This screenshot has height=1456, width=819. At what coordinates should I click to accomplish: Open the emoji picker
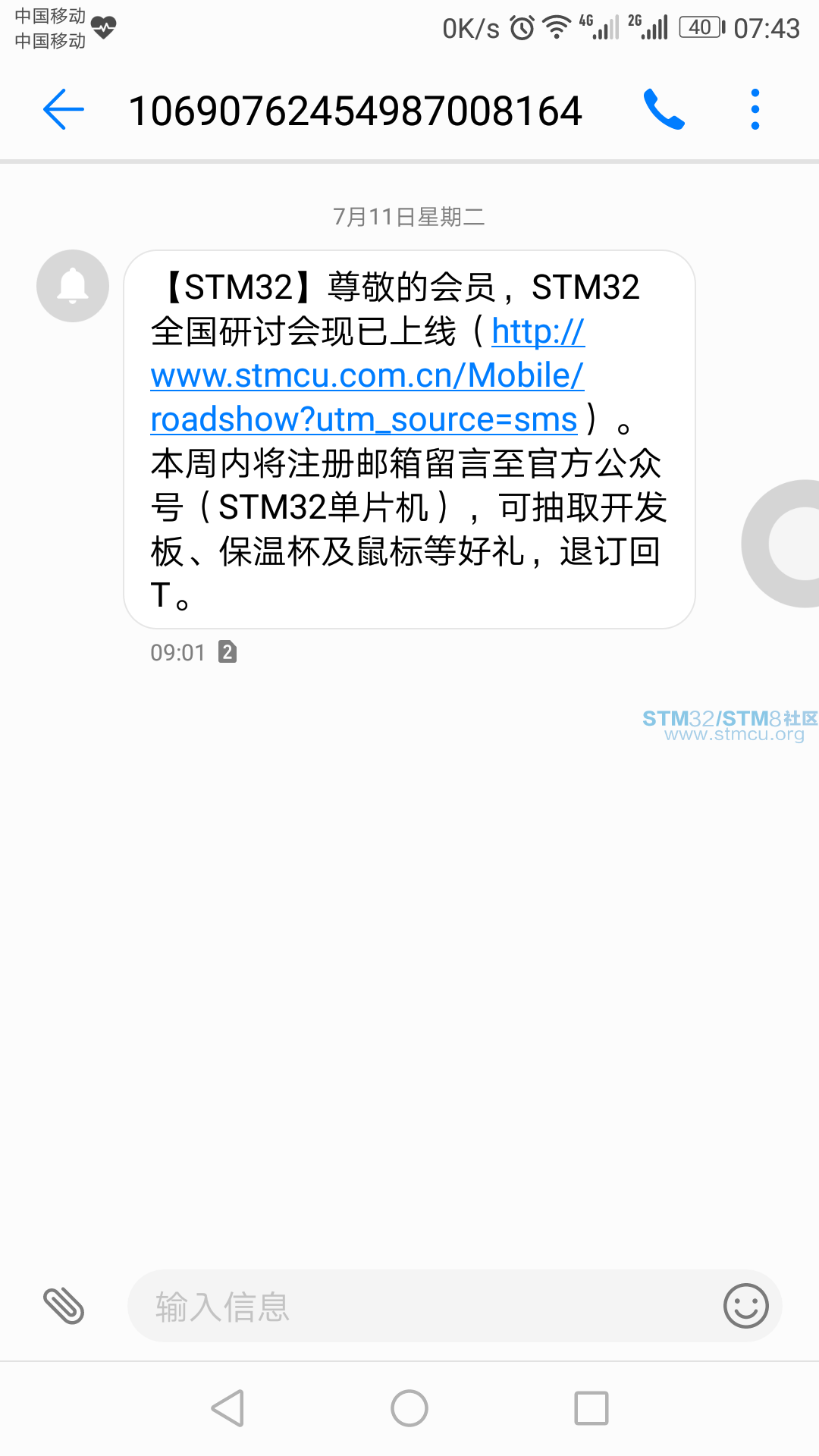[745, 1306]
